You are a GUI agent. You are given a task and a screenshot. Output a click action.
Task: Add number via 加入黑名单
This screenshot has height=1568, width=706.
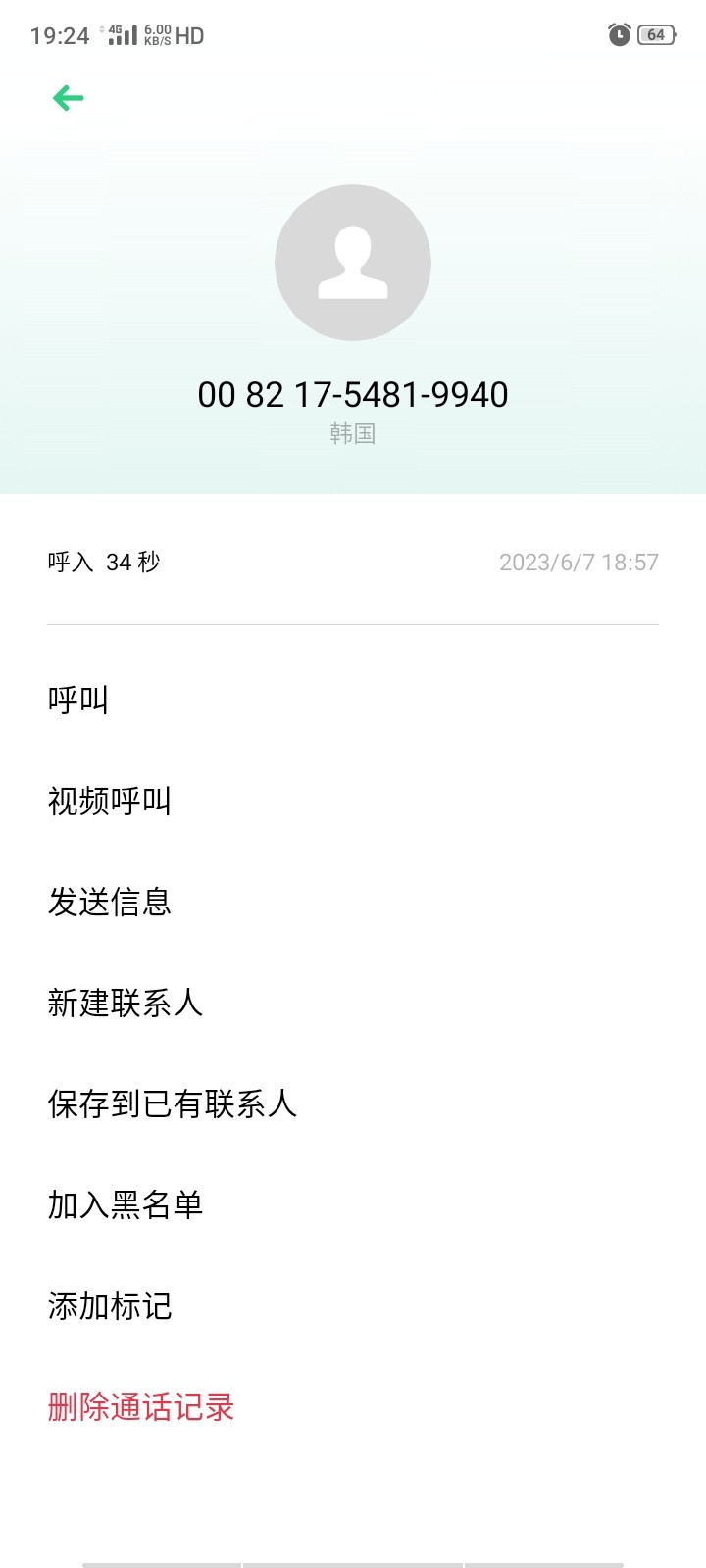pyautogui.click(x=126, y=1204)
